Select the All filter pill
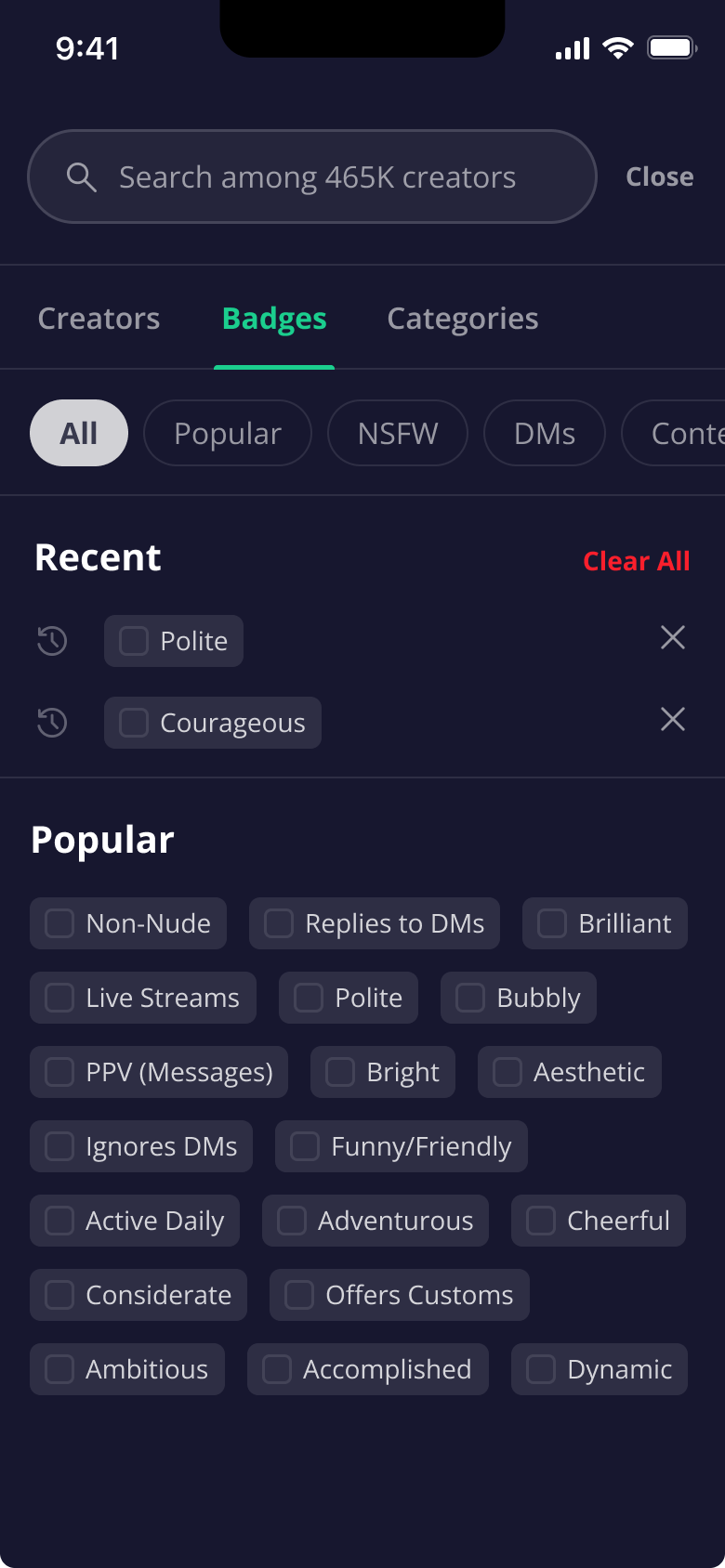Screen dimensions: 725x1568 pyautogui.click(x=78, y=433)
